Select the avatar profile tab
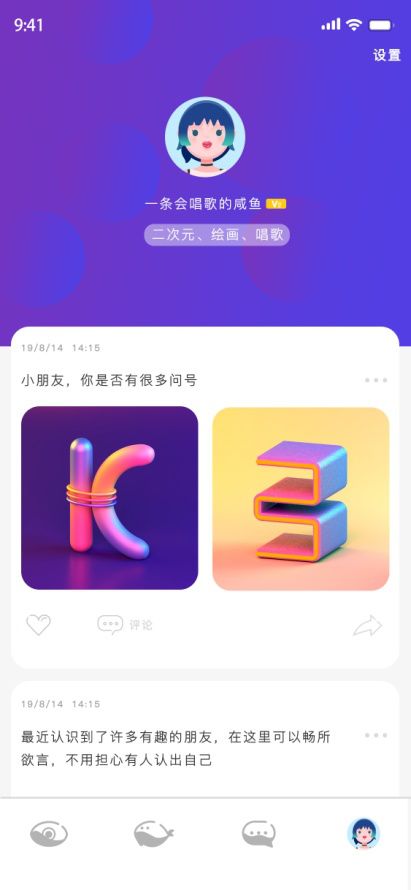The height and width of the screenshot is (890, 411). click(363, 834)
